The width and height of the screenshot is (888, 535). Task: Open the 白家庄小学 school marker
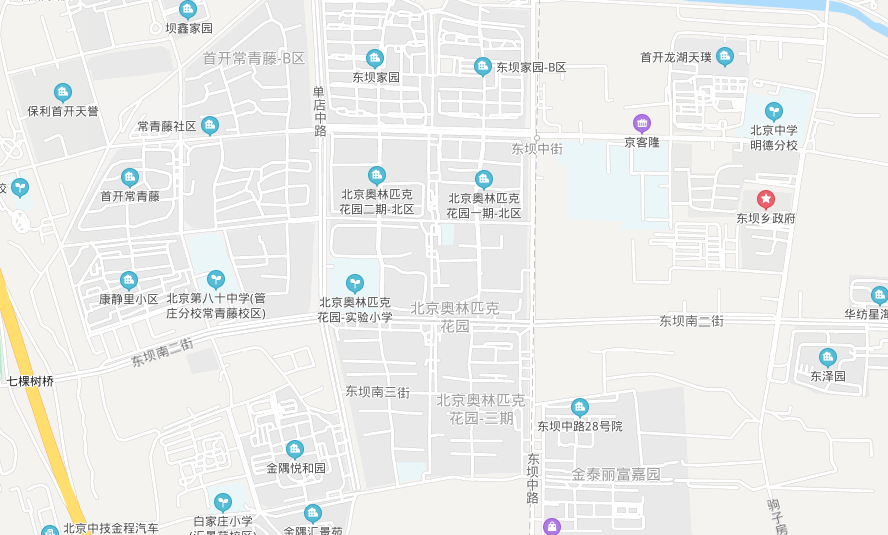coord(223,502)
